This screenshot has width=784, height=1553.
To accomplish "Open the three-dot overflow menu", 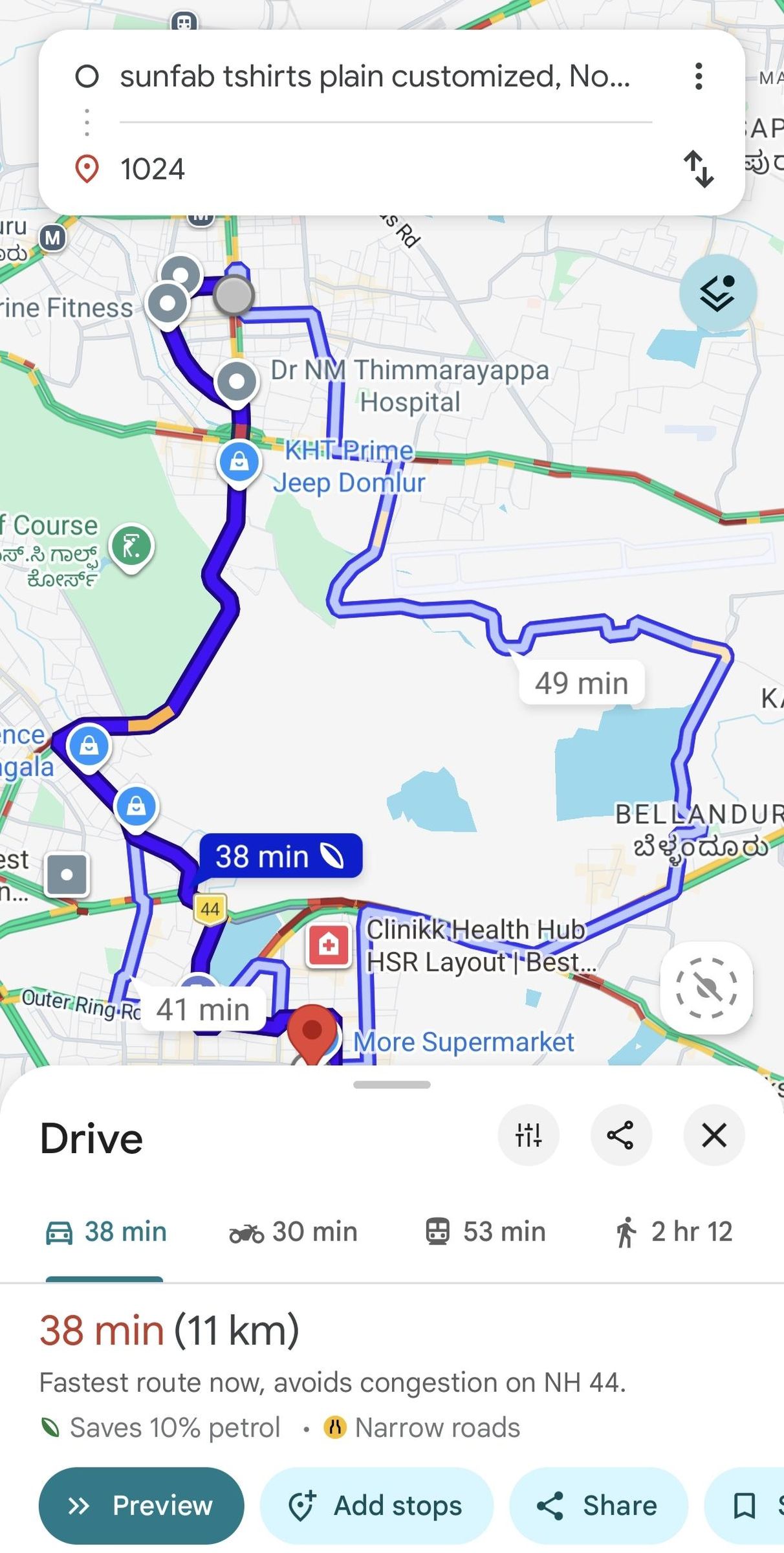I will click(x=699, y=76).
